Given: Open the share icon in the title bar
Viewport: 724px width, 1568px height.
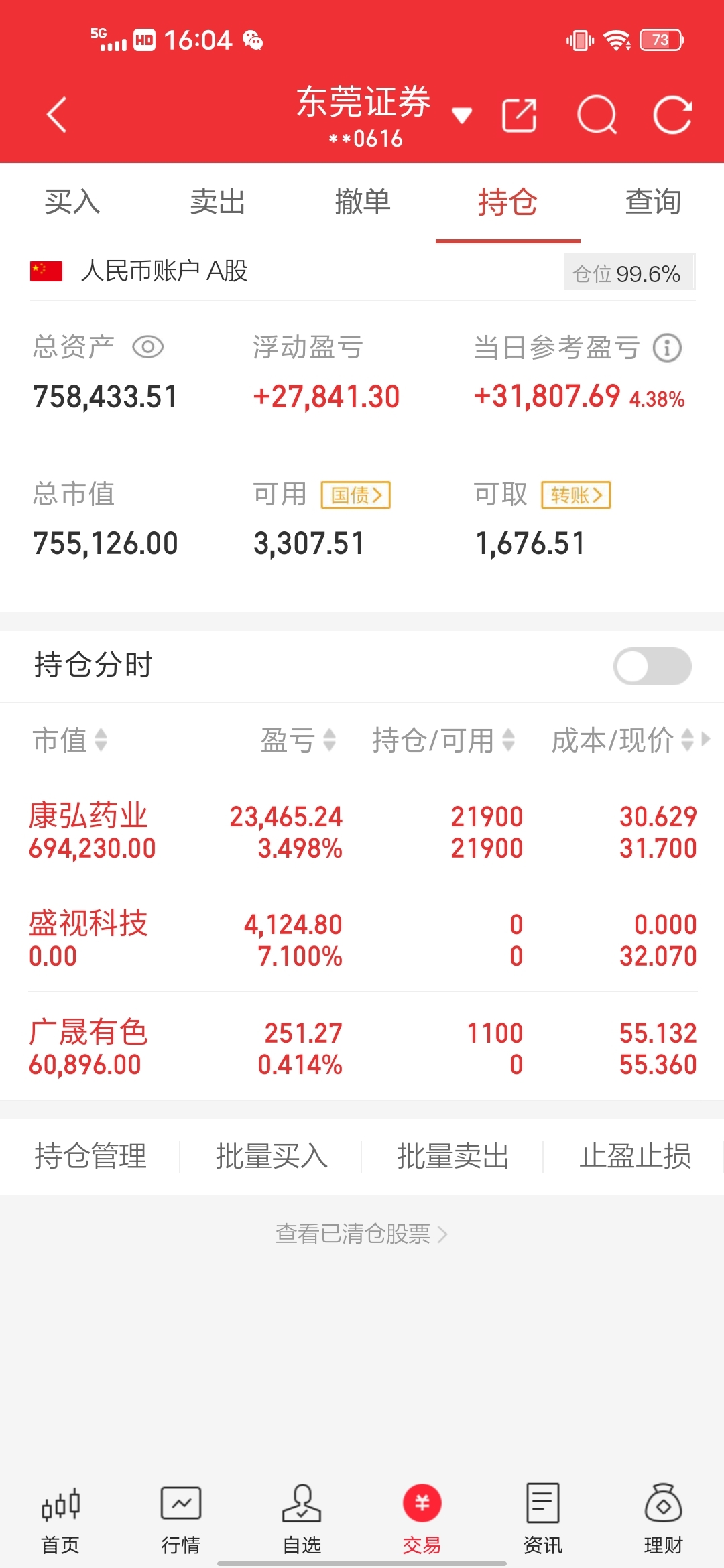Looking at the screenshot, I should pyautogui.click(x=519, y=114).
